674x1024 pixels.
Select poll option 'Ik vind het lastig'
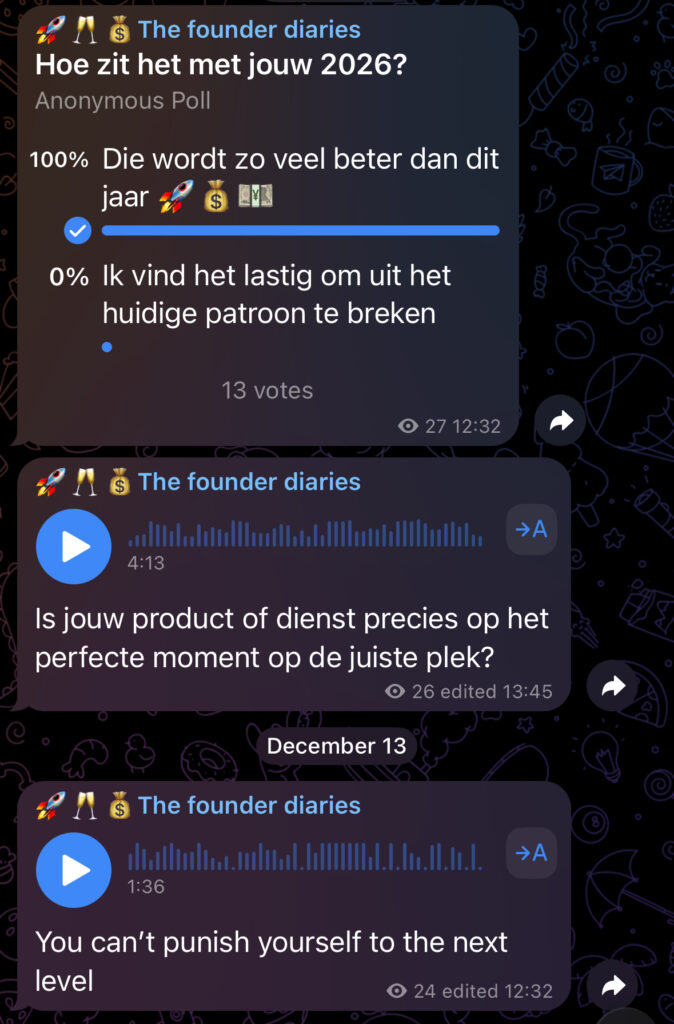pyautogui.click(x=275, y=294)
